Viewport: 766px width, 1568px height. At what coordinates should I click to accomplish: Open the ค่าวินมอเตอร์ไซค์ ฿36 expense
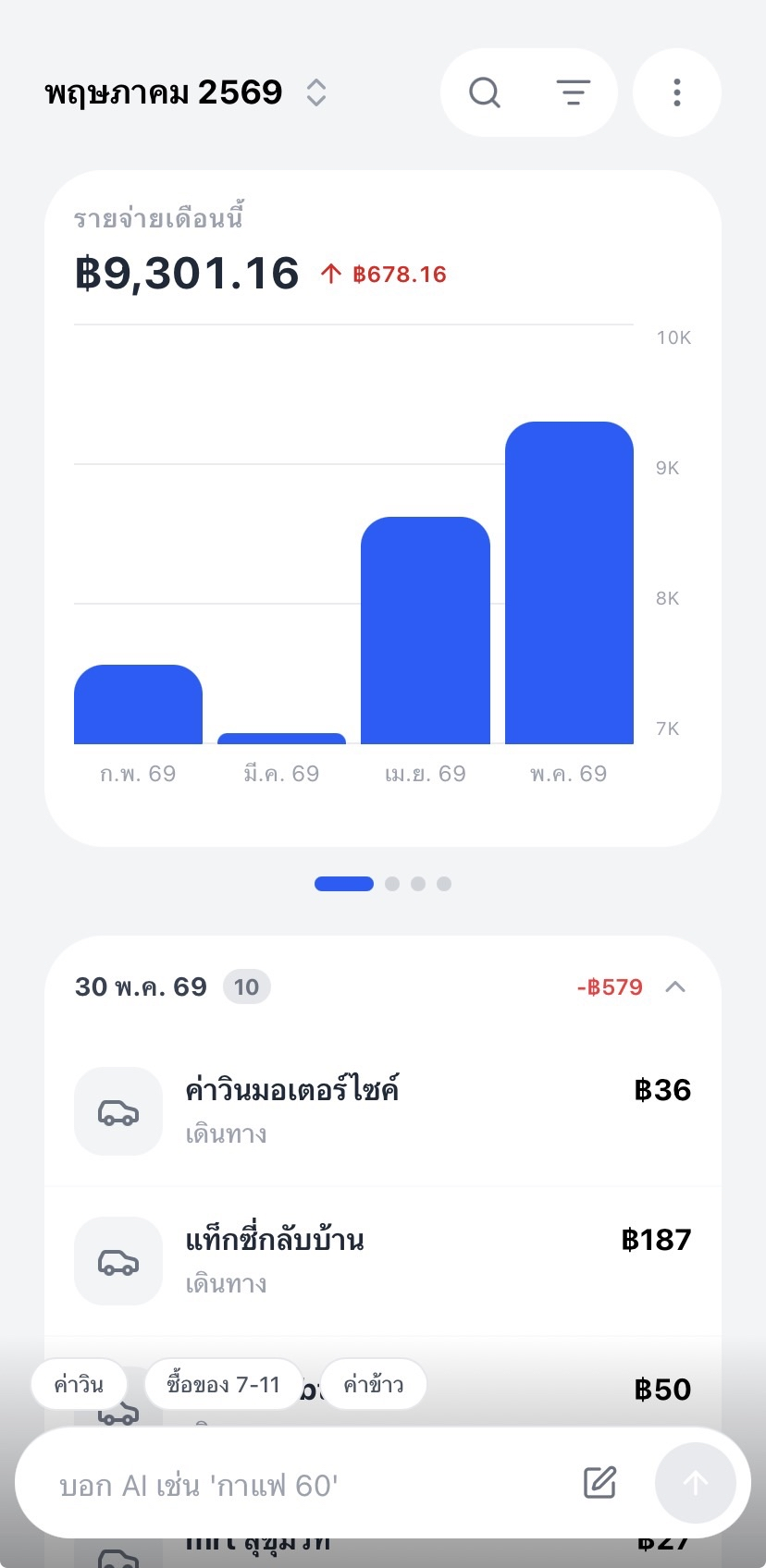[383, 1111]
